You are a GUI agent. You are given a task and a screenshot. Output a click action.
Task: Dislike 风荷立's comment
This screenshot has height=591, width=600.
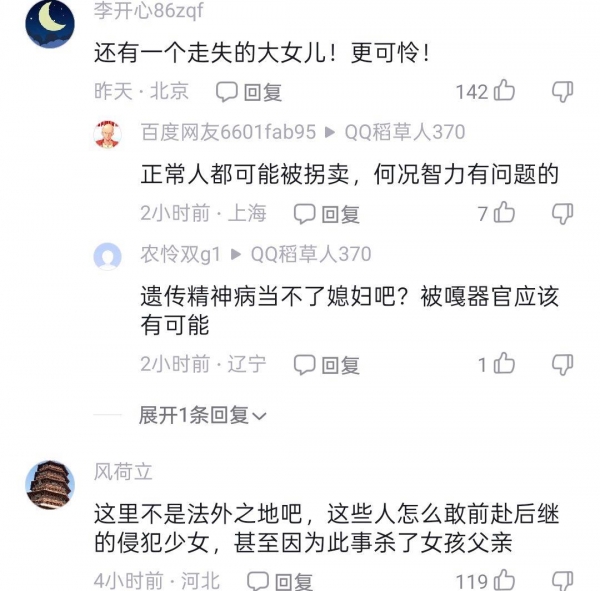pos(563,581)
